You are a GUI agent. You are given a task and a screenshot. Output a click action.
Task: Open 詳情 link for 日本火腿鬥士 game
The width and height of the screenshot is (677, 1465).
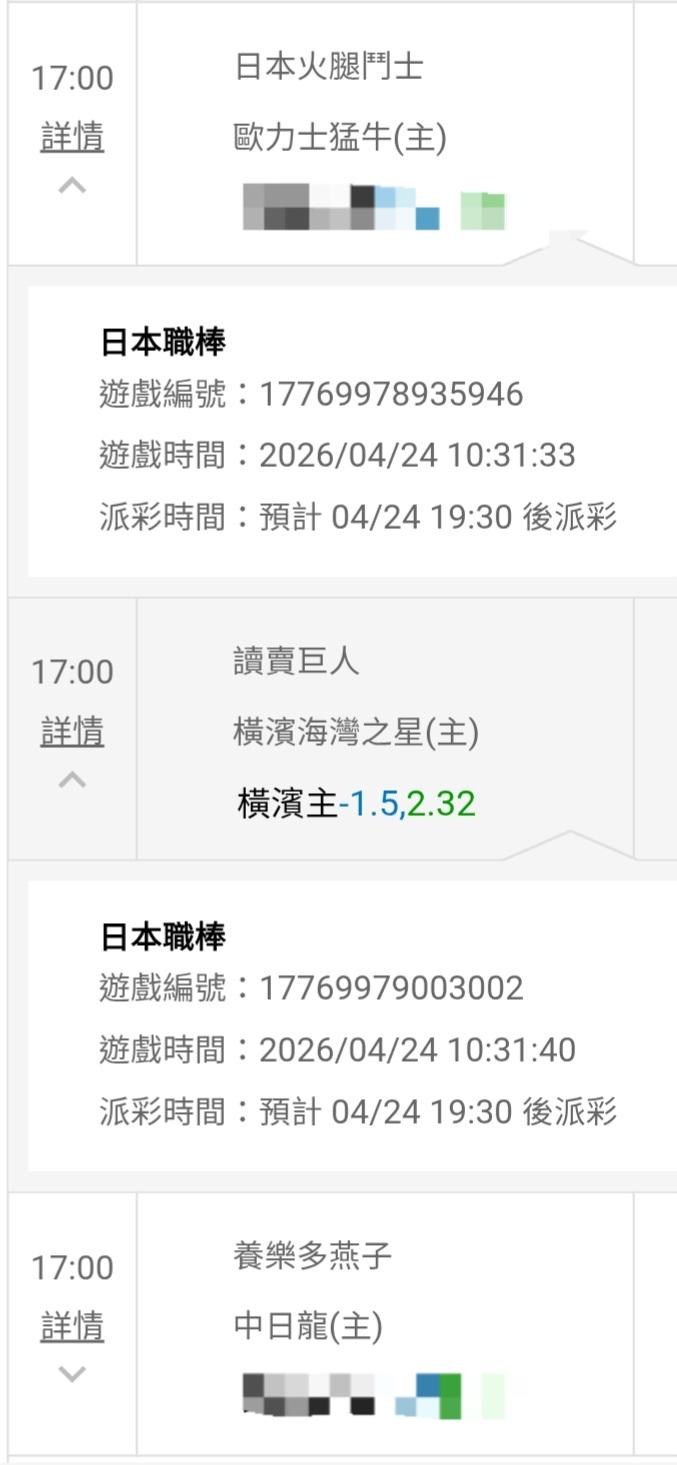coord(72,138)
